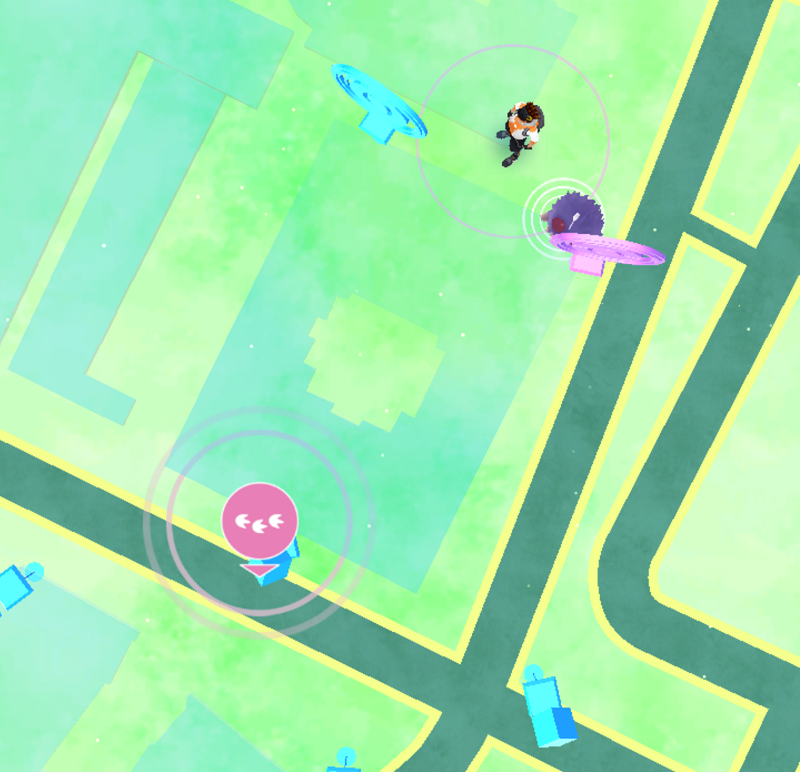The width and height of the screenshot is (800, 772).
Task: Open the pink circle marker with wing icons
Action: coord(259,520)
